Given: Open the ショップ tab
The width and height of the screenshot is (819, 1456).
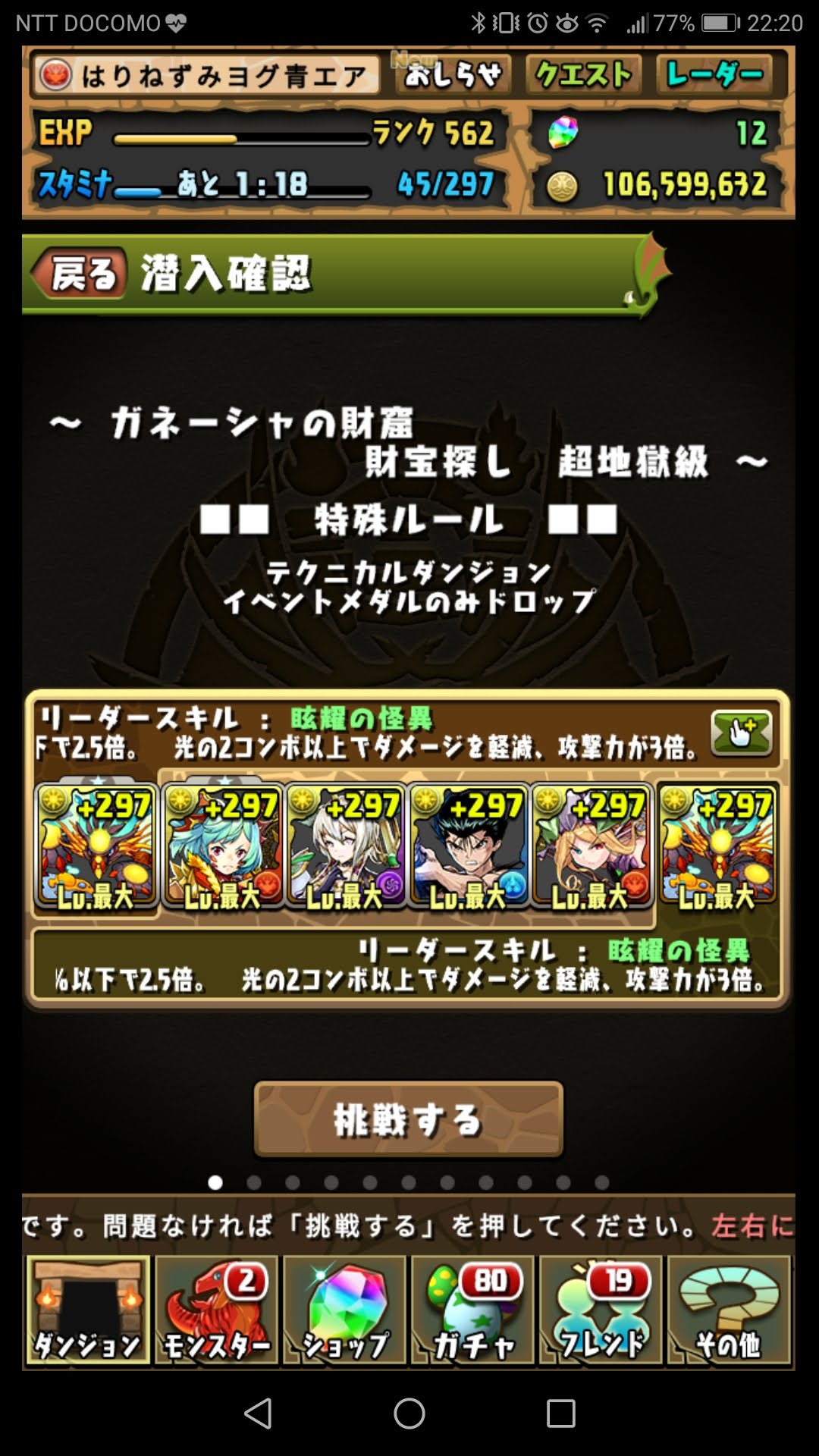Looking at the screenshot, I should pos(345,1310).
